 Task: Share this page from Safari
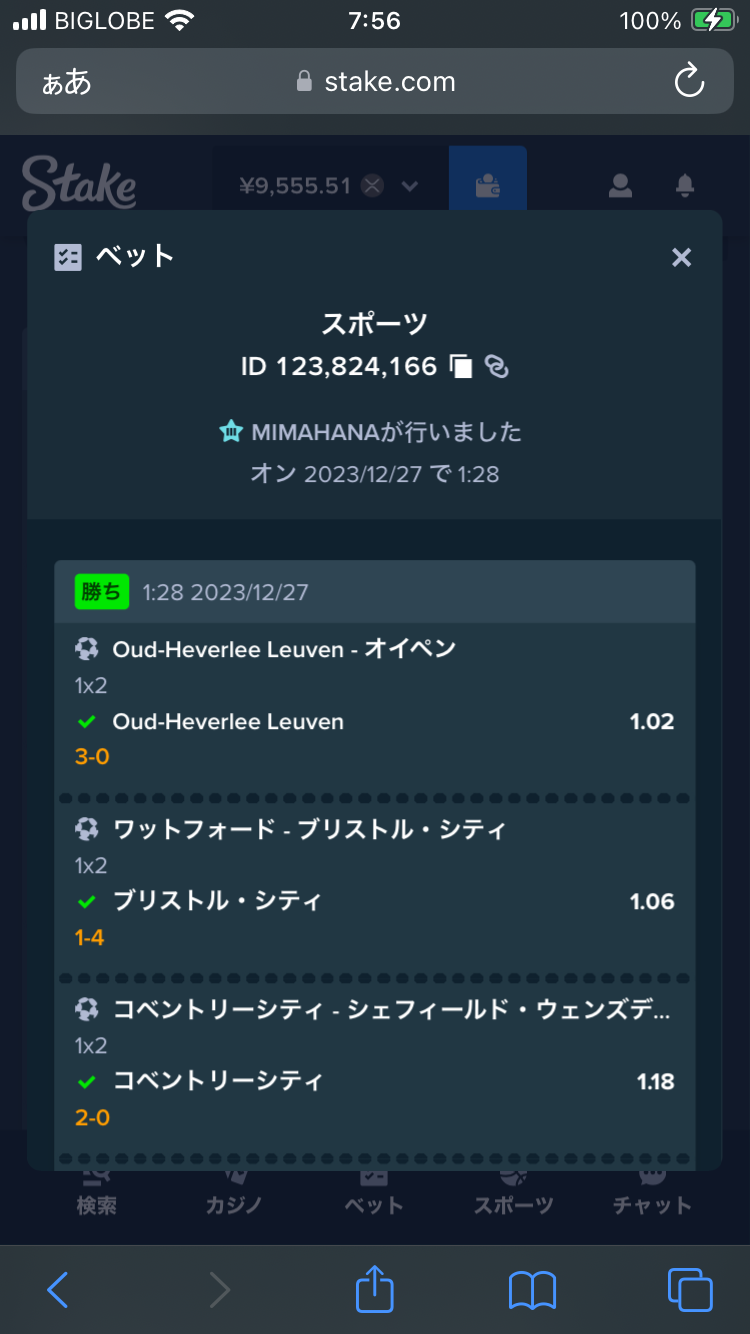tap(375, 1288)
